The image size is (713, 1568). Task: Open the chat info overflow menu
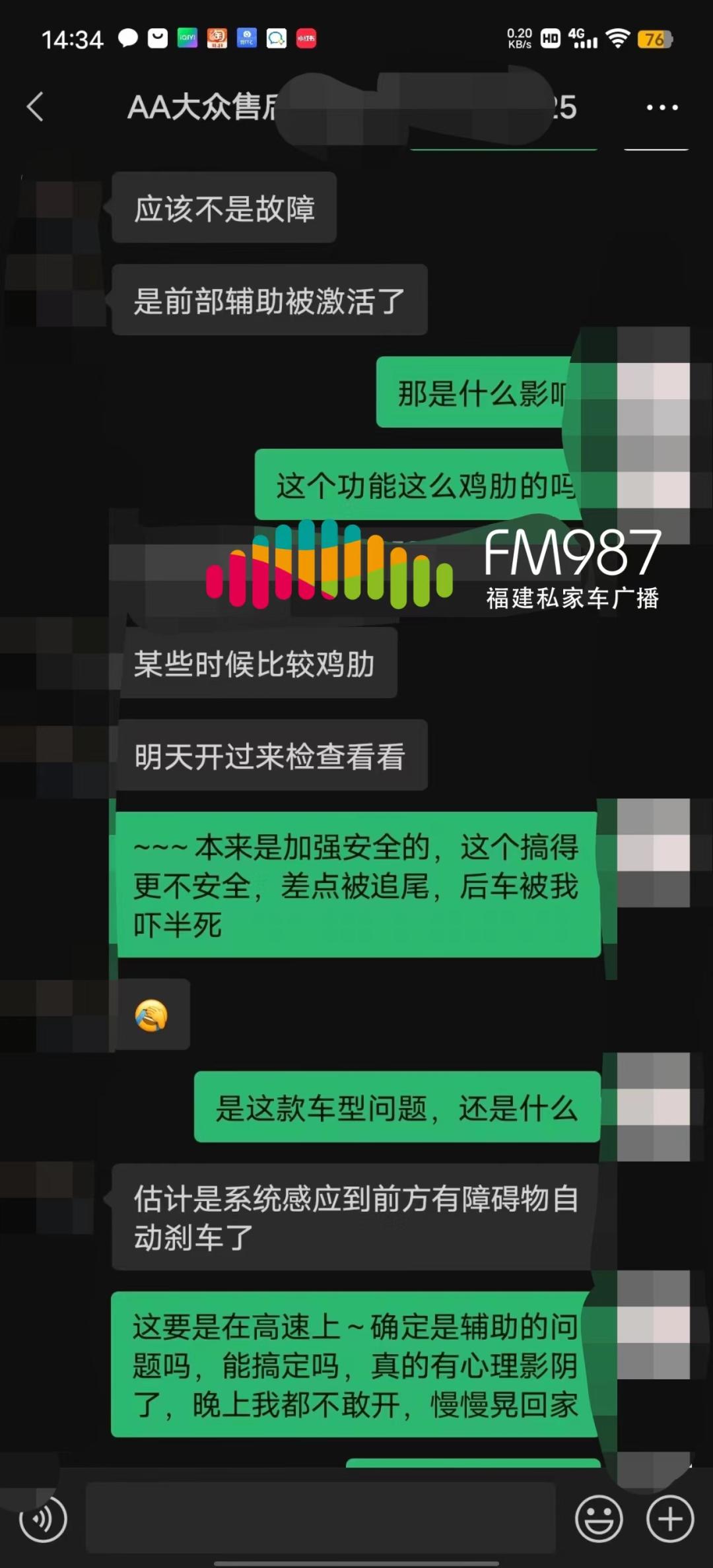point(662,107)
